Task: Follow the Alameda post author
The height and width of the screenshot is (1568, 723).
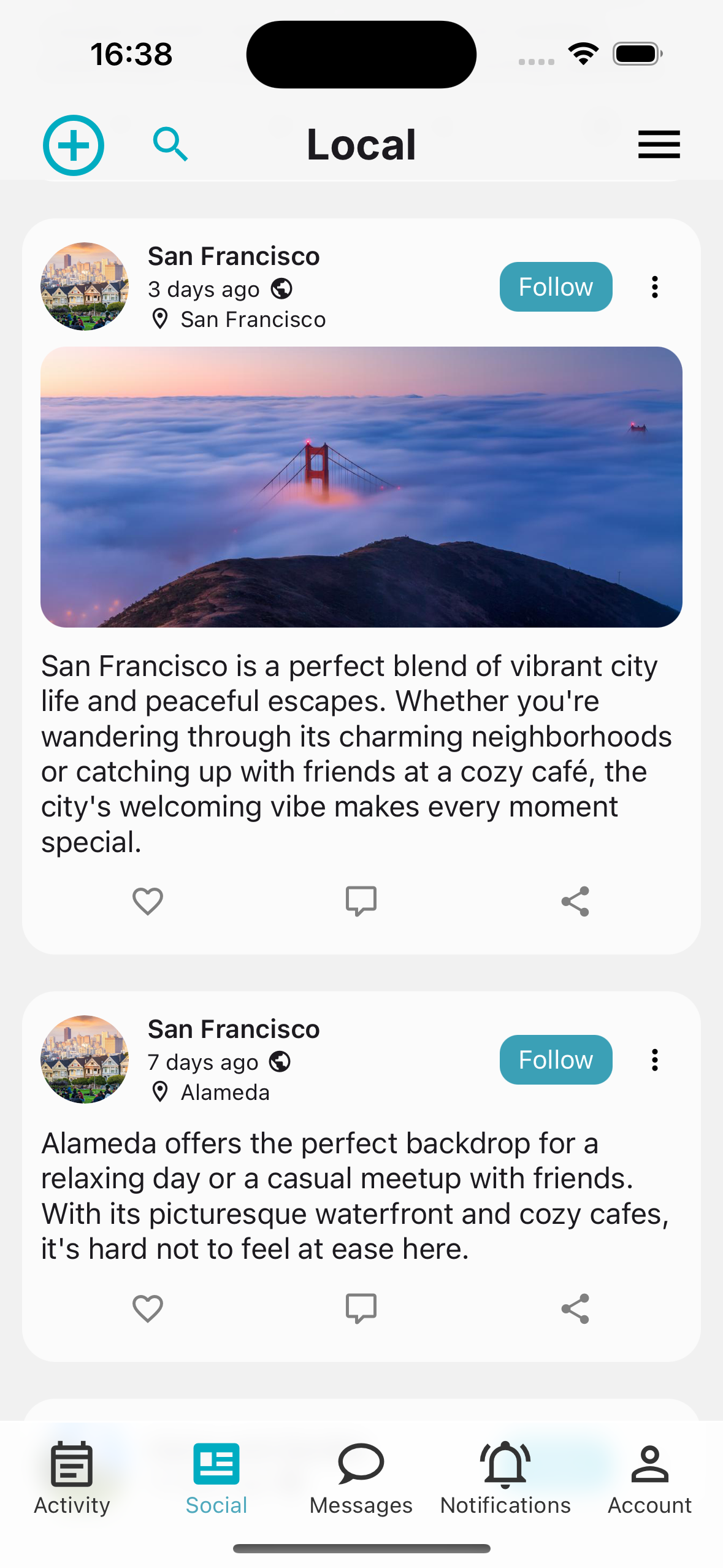Action: pyautogui.click(x=556, y=1059)
